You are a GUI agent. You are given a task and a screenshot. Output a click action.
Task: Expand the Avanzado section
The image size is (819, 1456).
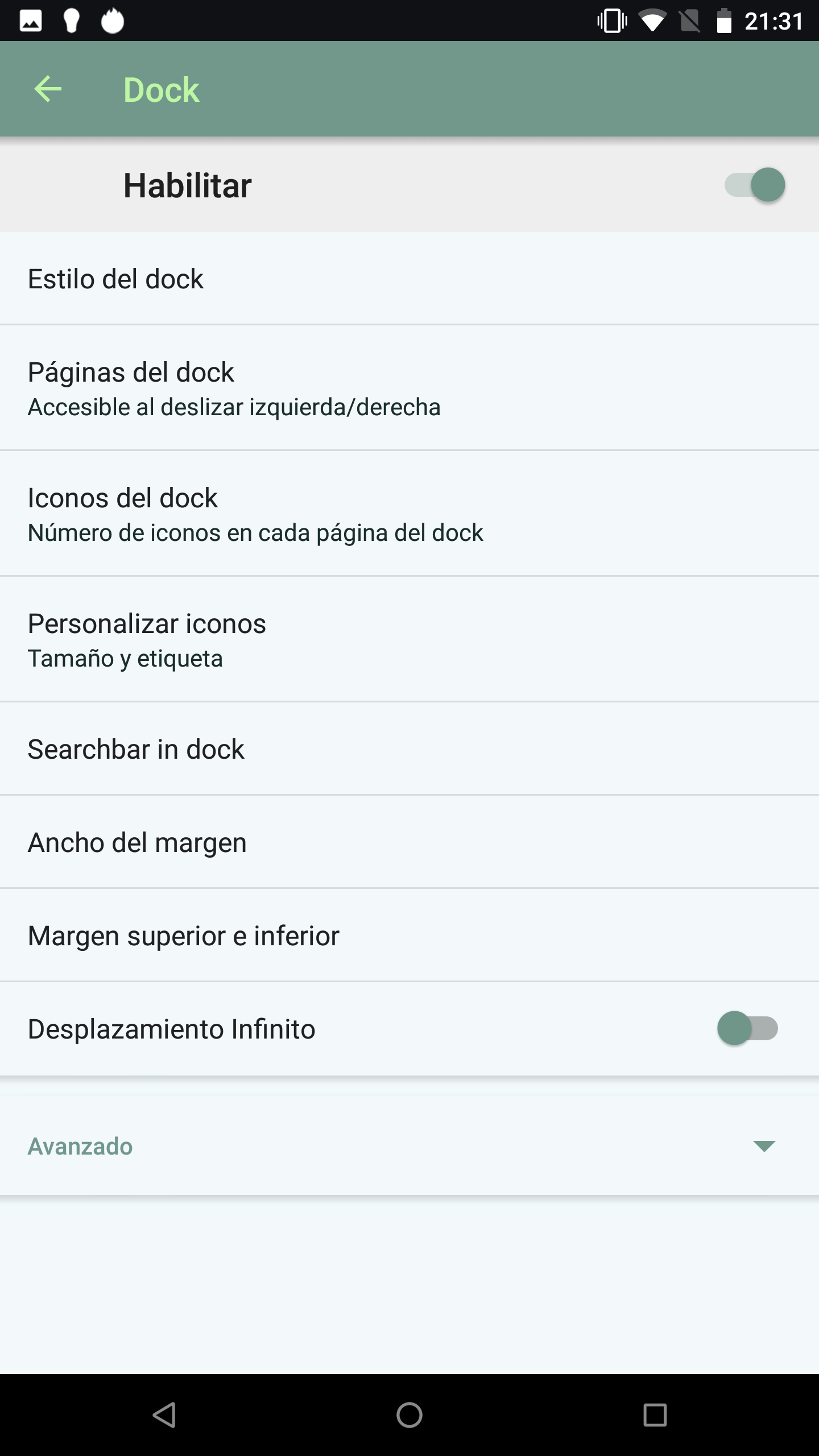[409, 1145]
